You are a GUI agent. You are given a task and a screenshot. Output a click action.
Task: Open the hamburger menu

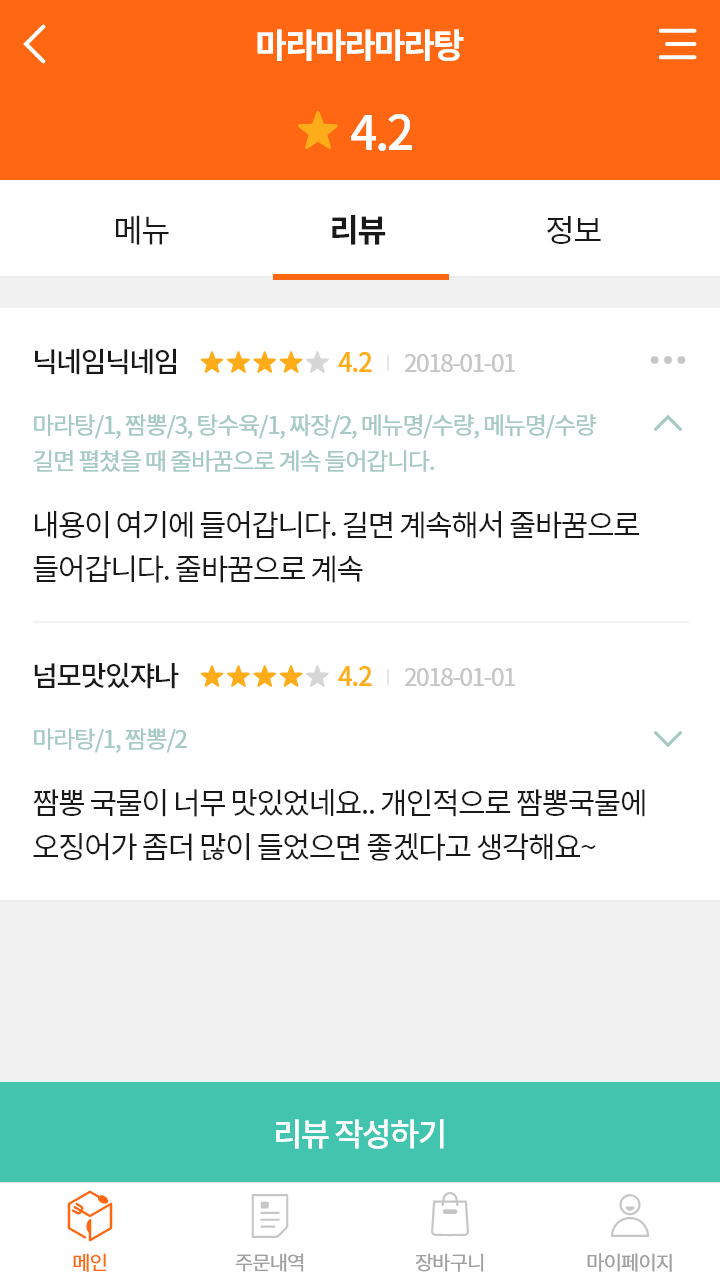(677, 44)
